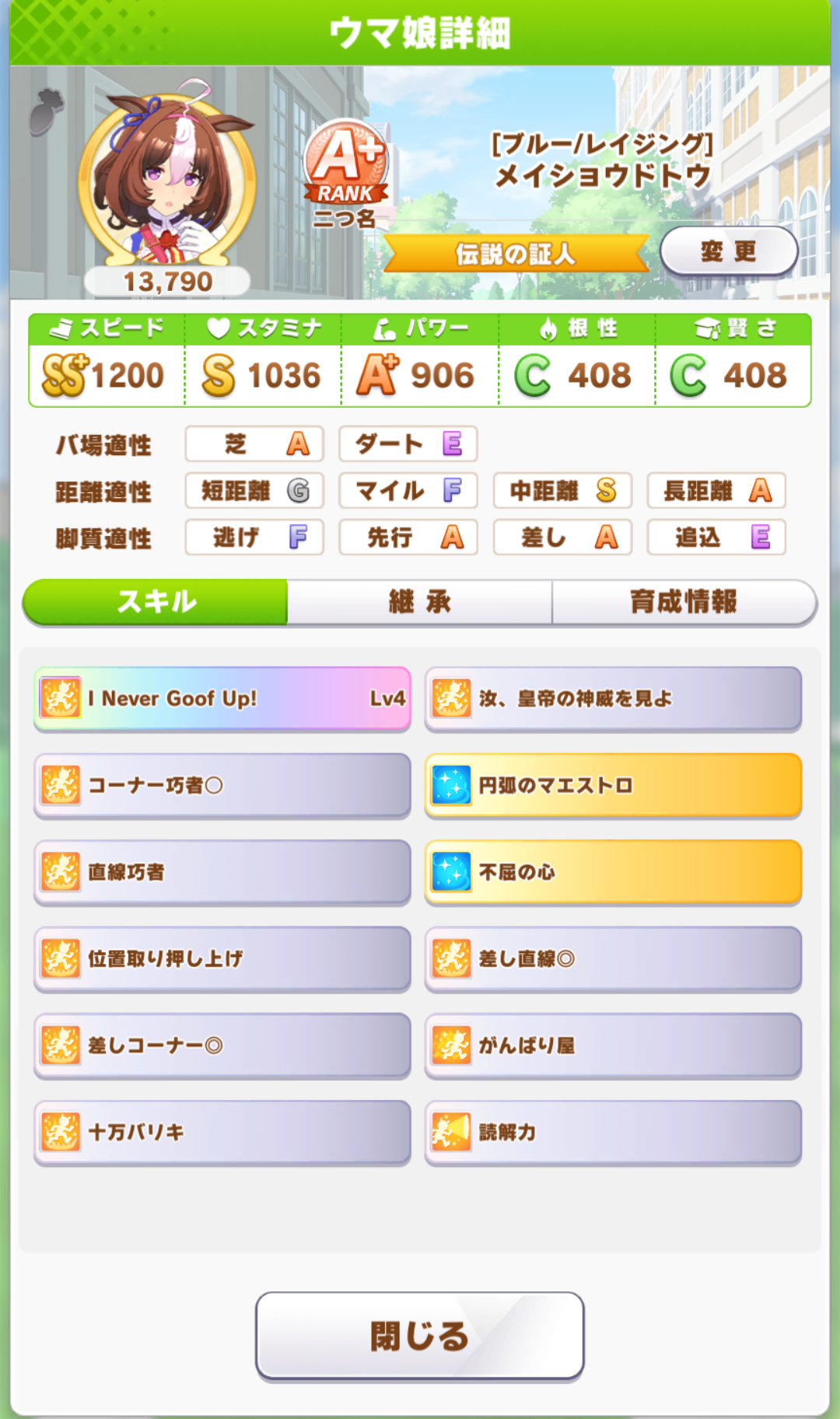Select the 位置取り押し上げ skill
Viewport: 840px width, 1419px height.
pos(222,958)
